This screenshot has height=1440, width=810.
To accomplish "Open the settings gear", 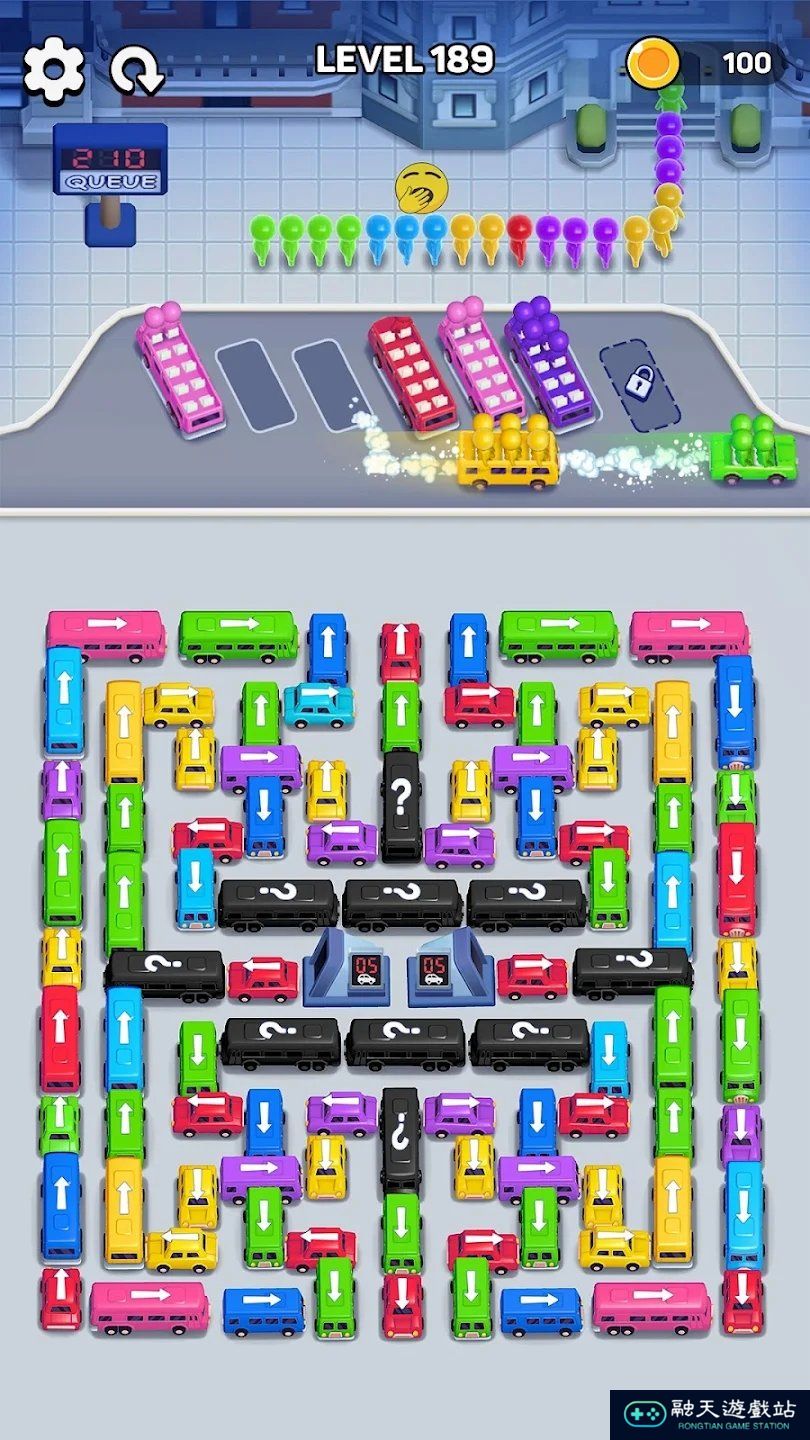I will pos(54,70).
